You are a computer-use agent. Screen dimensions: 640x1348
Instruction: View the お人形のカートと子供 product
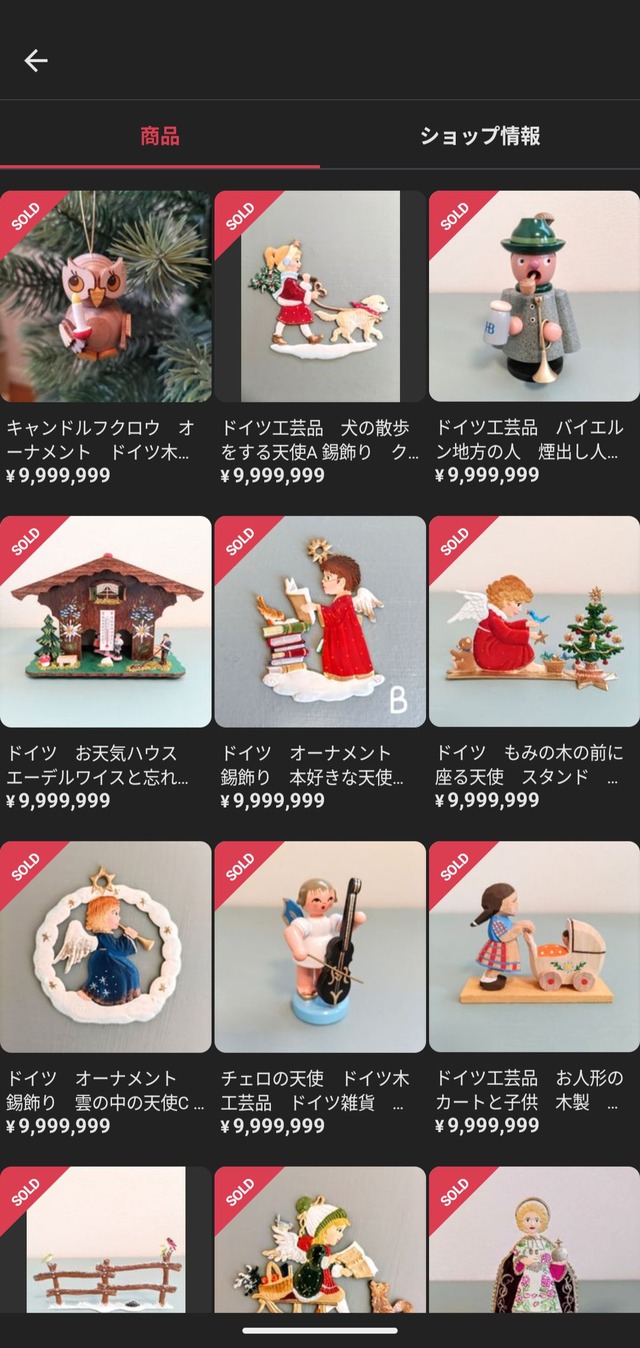534,990
